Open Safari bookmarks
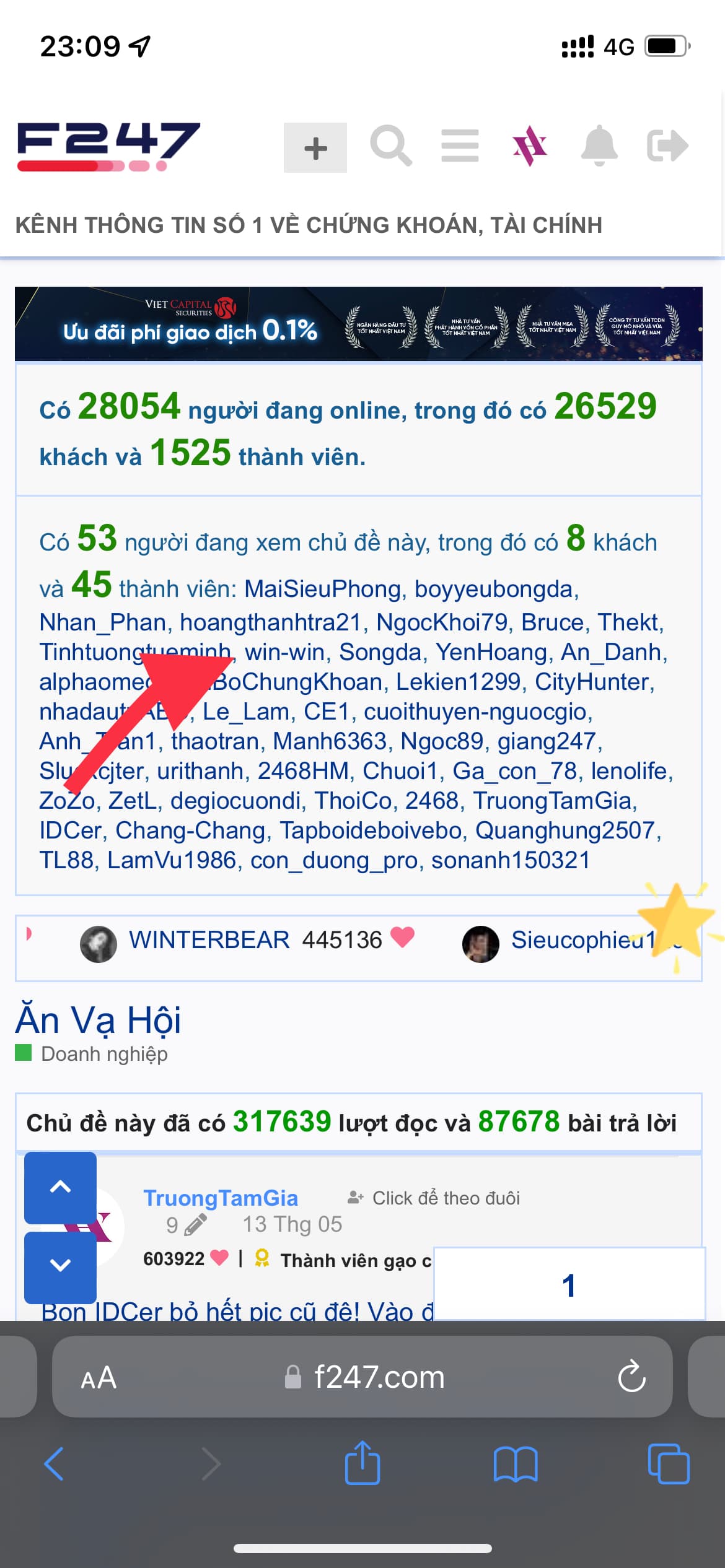The width and height of the screenshot is (725, 1568). click(x=515, y=1464)
